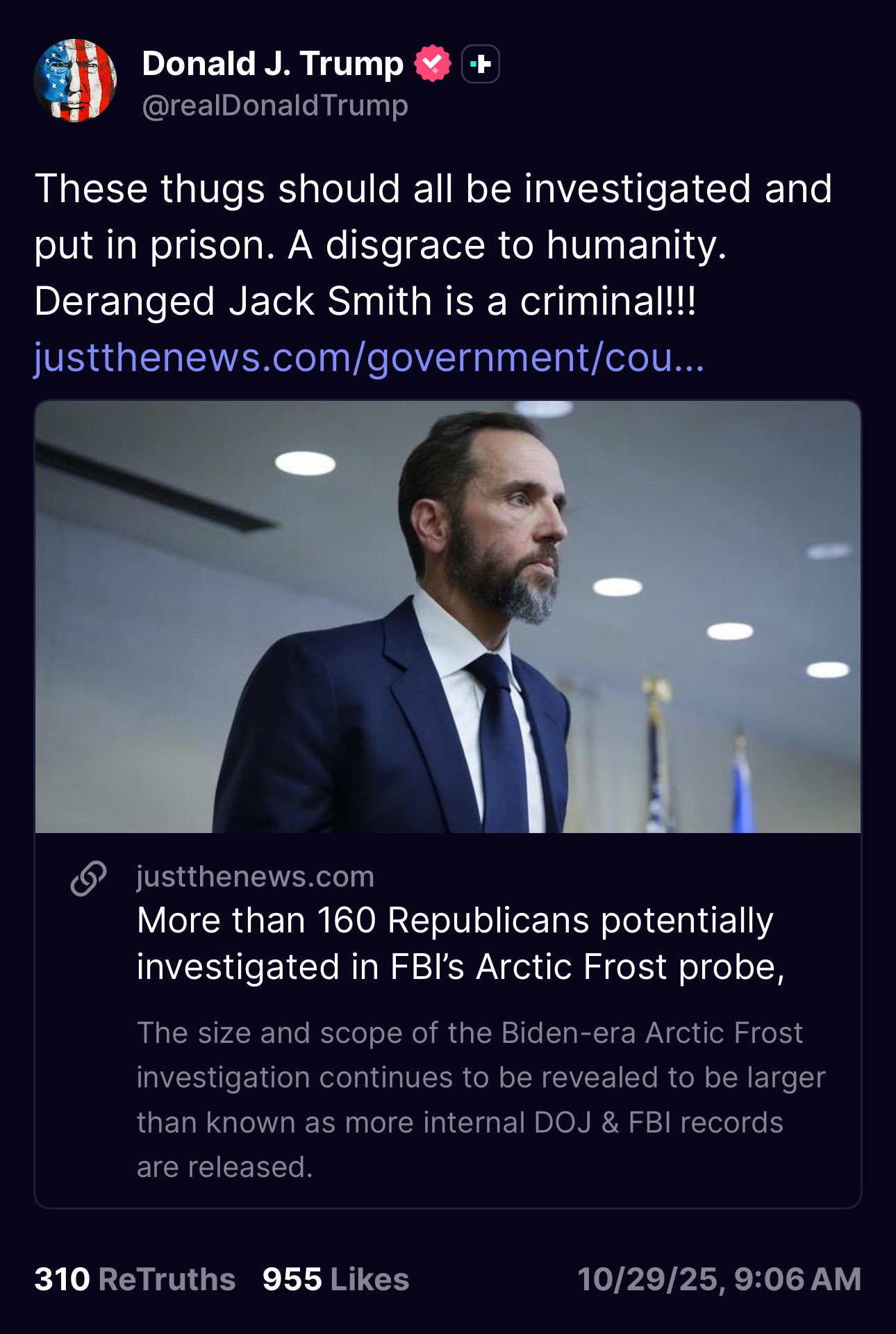This screenshot has height=1334, width=896.
Task: Open the justthenews.com link in post text
Action: [x=369, y=358]
